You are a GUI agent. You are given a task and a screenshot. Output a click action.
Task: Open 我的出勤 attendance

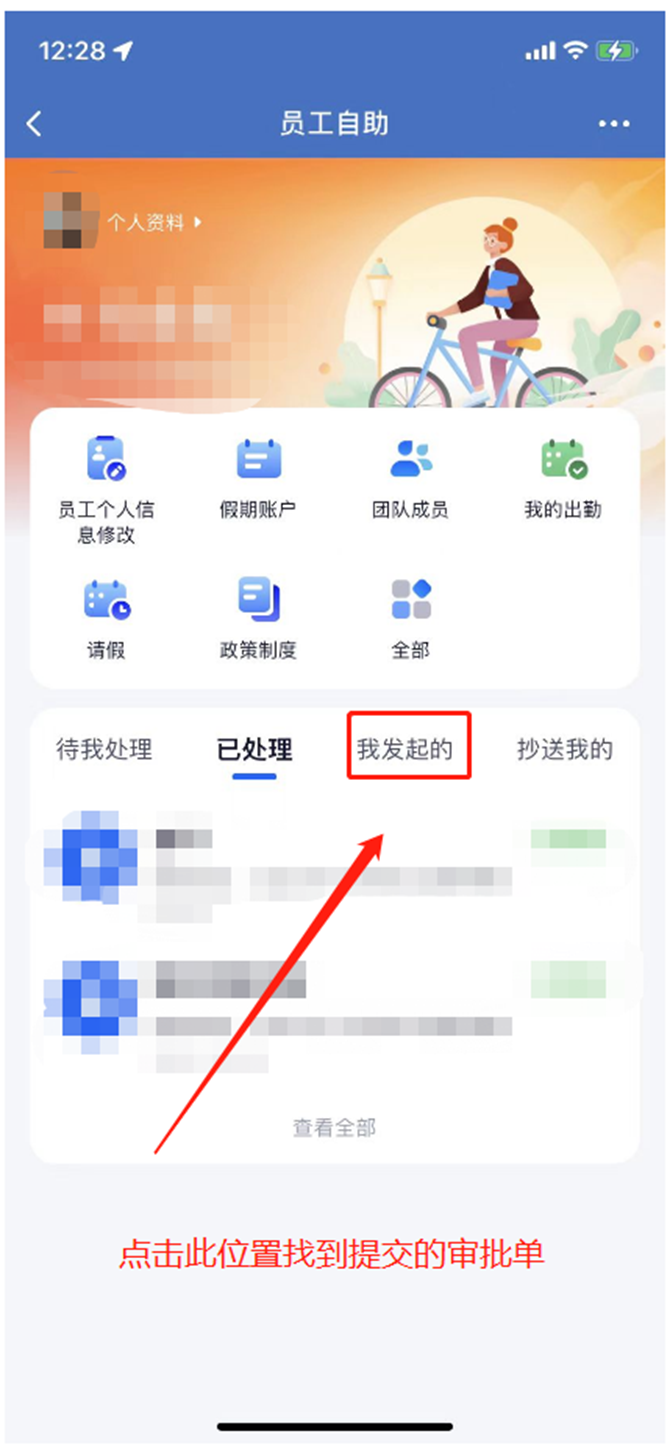(563, 478)
